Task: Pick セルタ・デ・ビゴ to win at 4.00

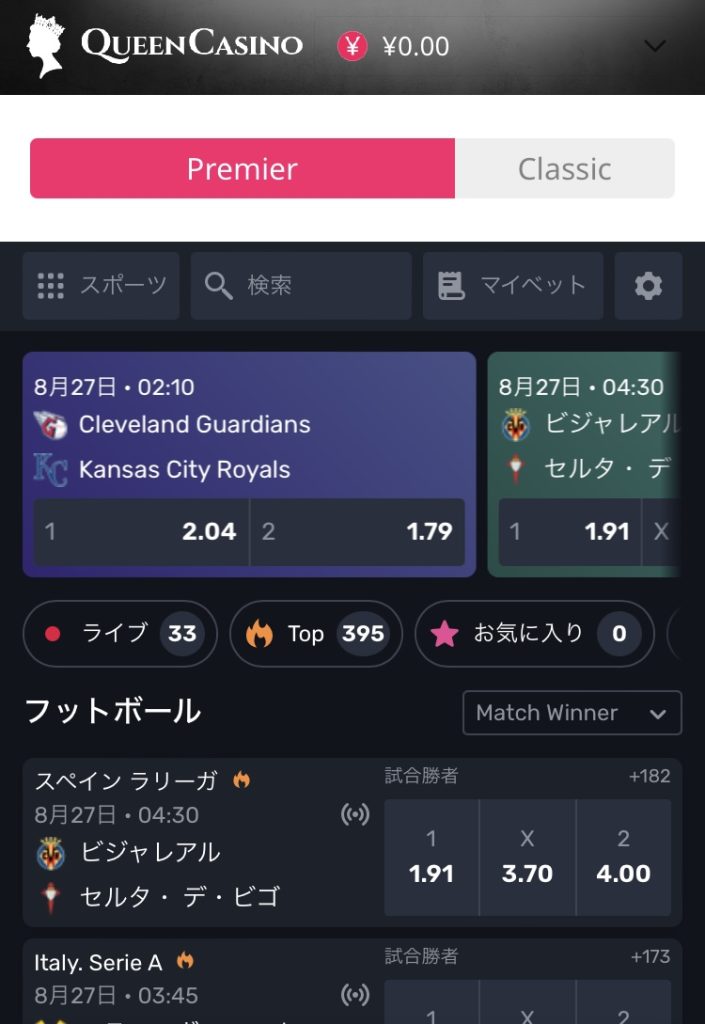Action: [x=623, y=858]
